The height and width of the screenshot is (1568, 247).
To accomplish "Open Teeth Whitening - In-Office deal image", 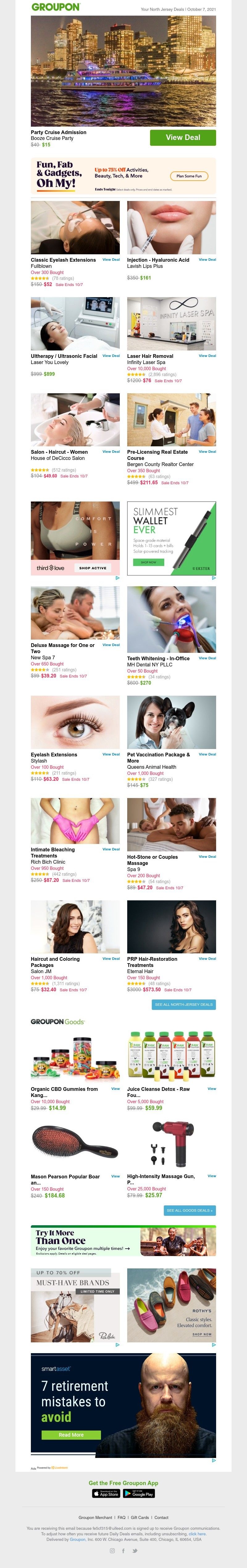I will click(x=171, y=619).
